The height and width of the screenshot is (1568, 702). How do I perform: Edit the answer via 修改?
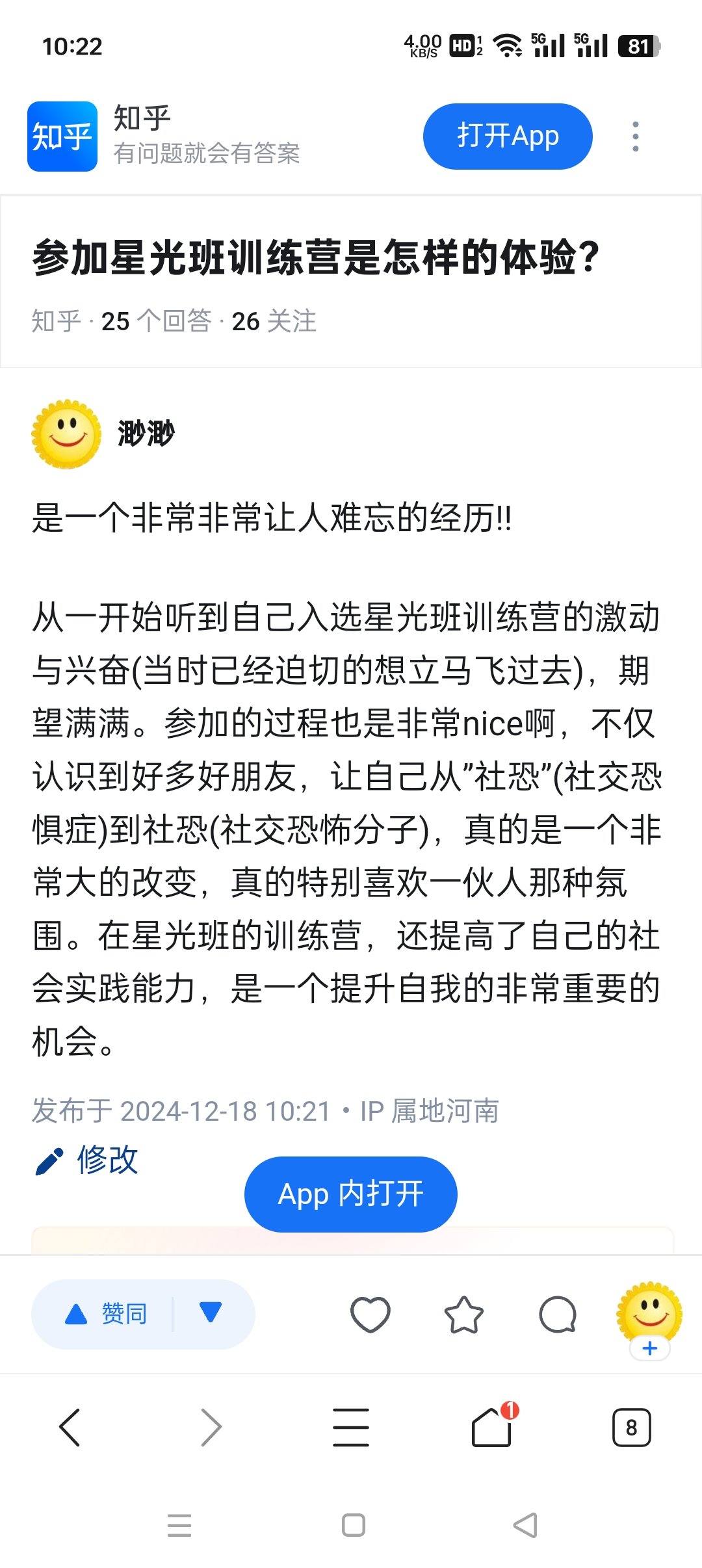click(x=87, y=1160)
